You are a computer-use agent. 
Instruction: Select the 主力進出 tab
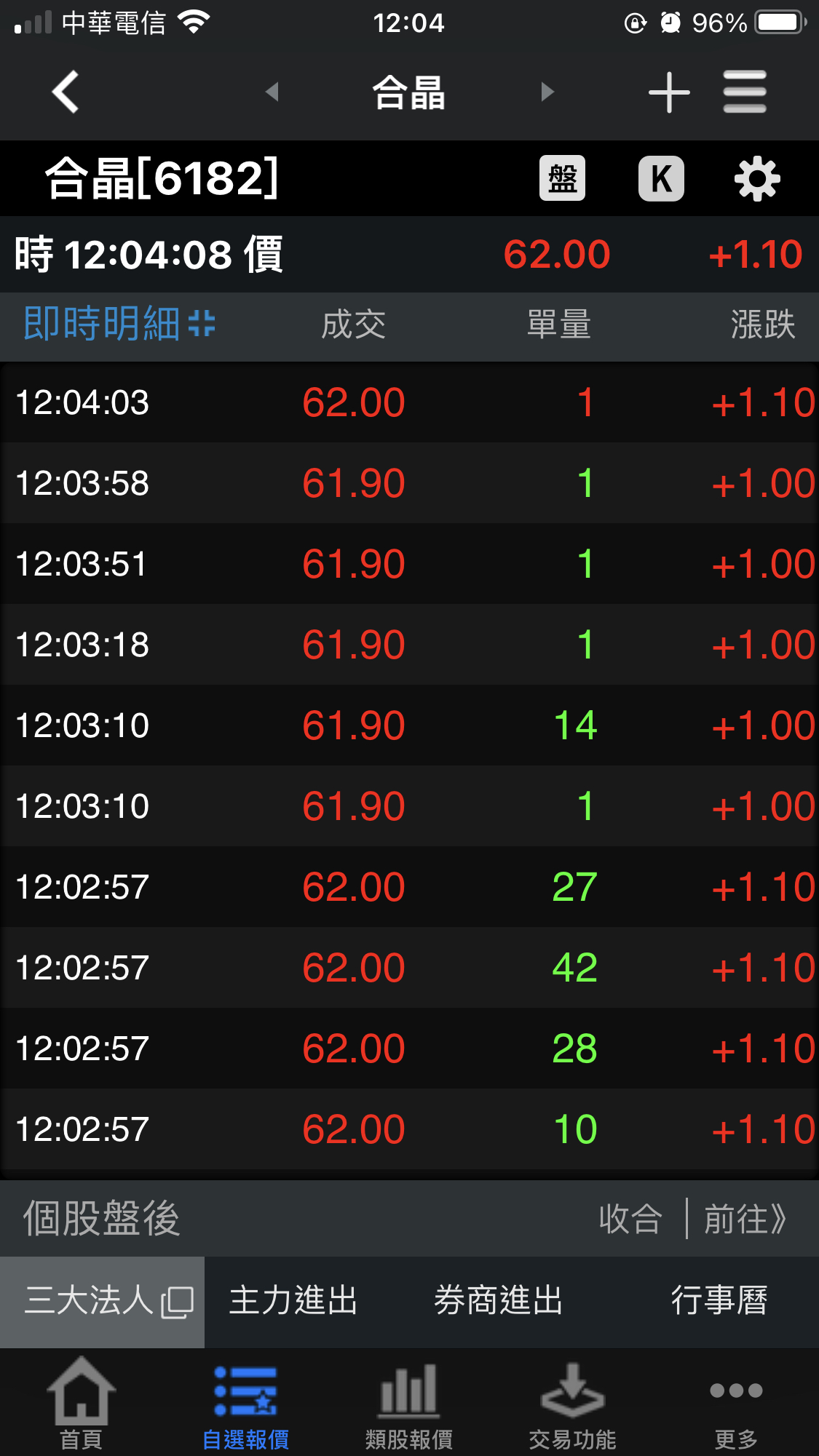coord(293,1302)
